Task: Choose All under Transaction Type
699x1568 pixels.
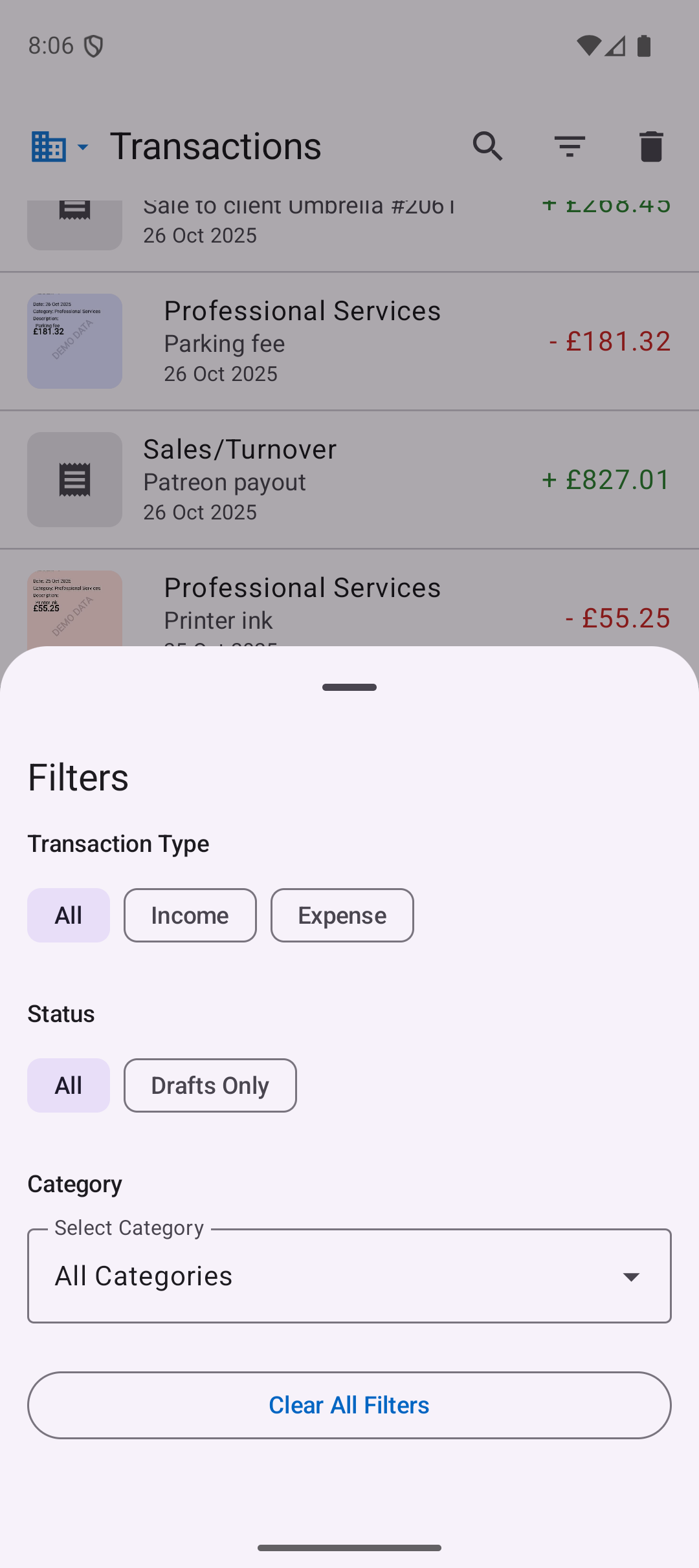Action: 69,915
